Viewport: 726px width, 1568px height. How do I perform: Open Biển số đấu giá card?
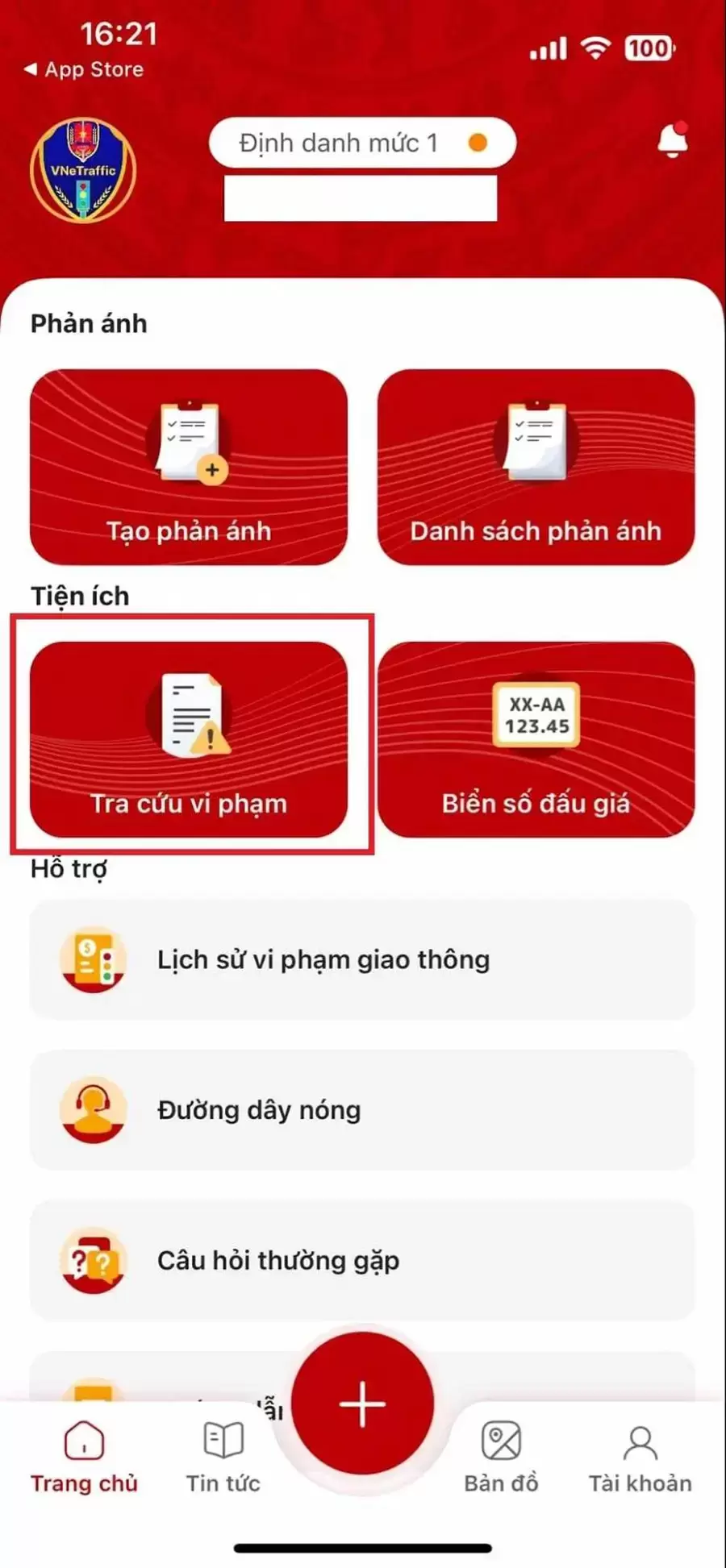(536, 739)
